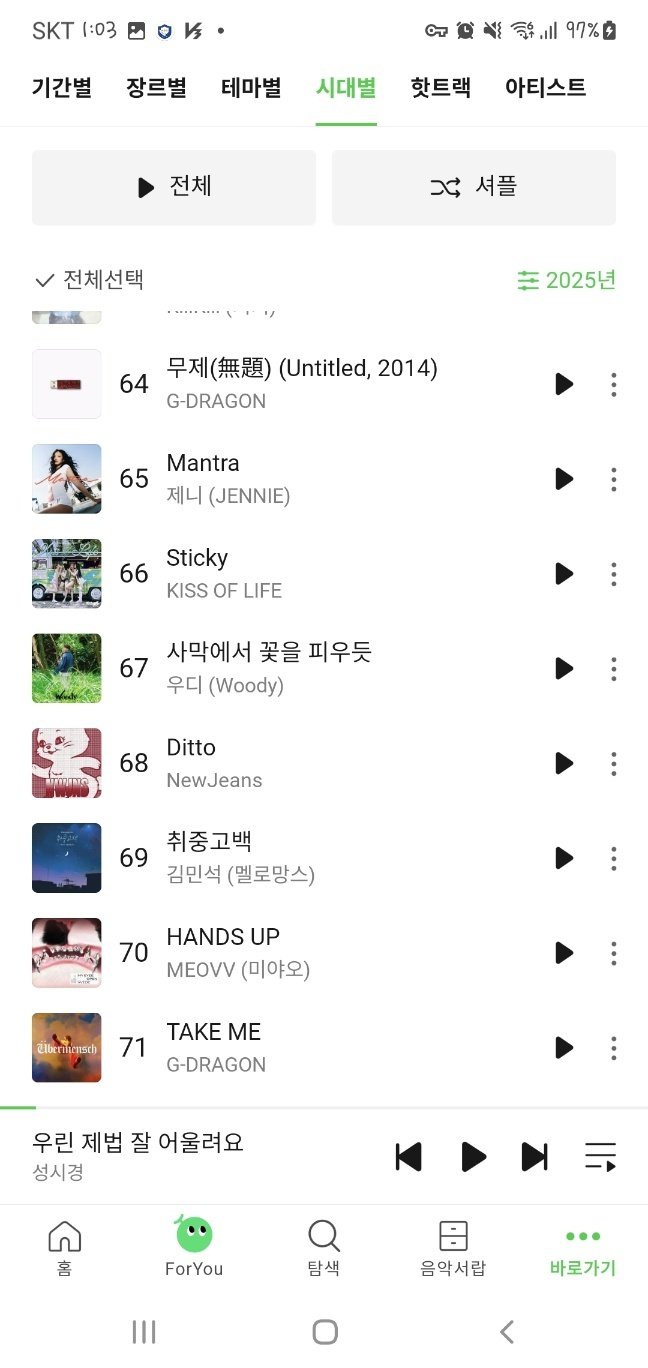Play TAKE ME by G-DRAGON
Screen dimensions: 648x1368
(564, 1047)
